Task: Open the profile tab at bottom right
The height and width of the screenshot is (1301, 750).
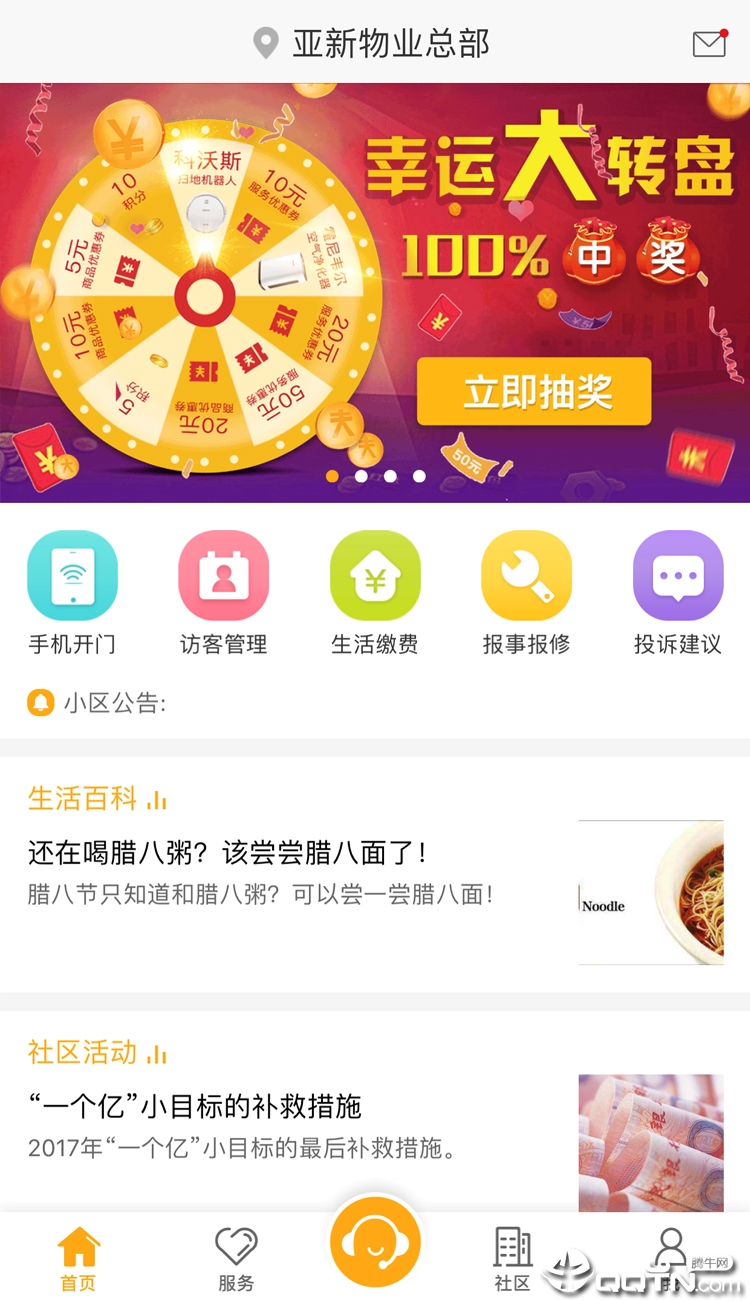Action: [670, 1259]
